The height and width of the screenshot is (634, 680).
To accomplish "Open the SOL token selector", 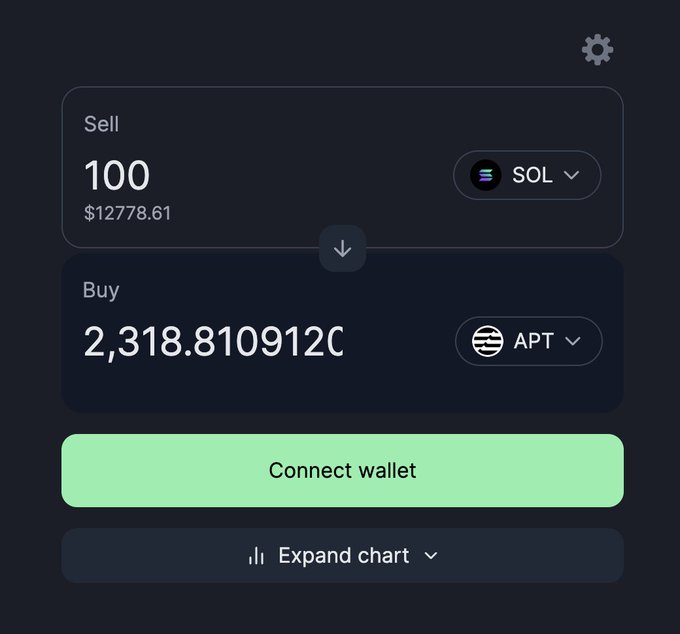I will pos(526,175).
